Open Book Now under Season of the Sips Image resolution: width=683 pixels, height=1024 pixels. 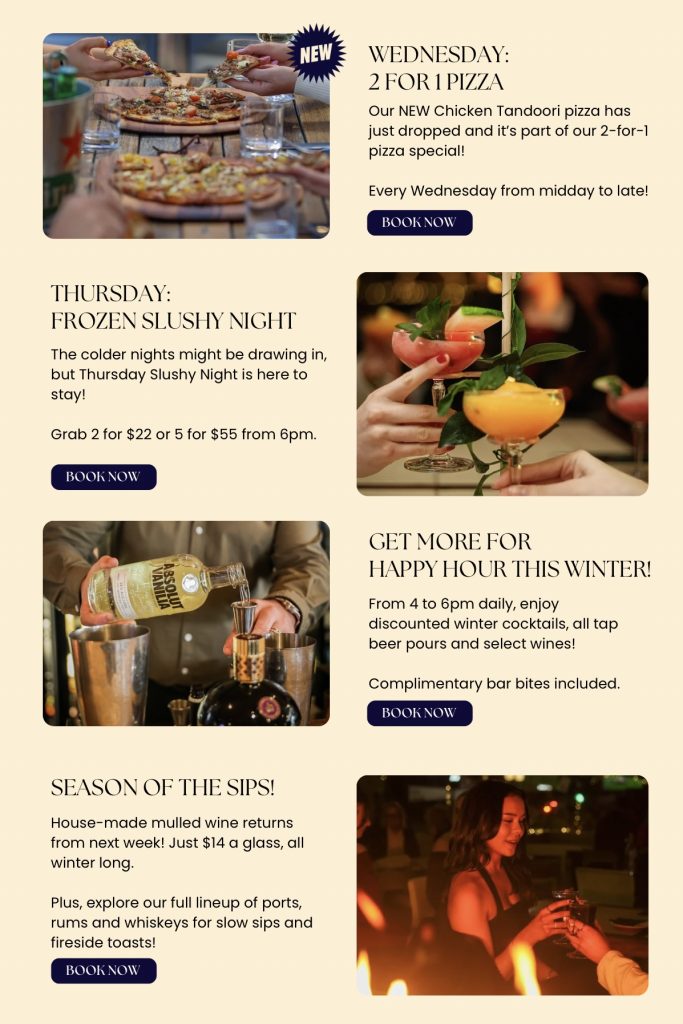[103, 970]
